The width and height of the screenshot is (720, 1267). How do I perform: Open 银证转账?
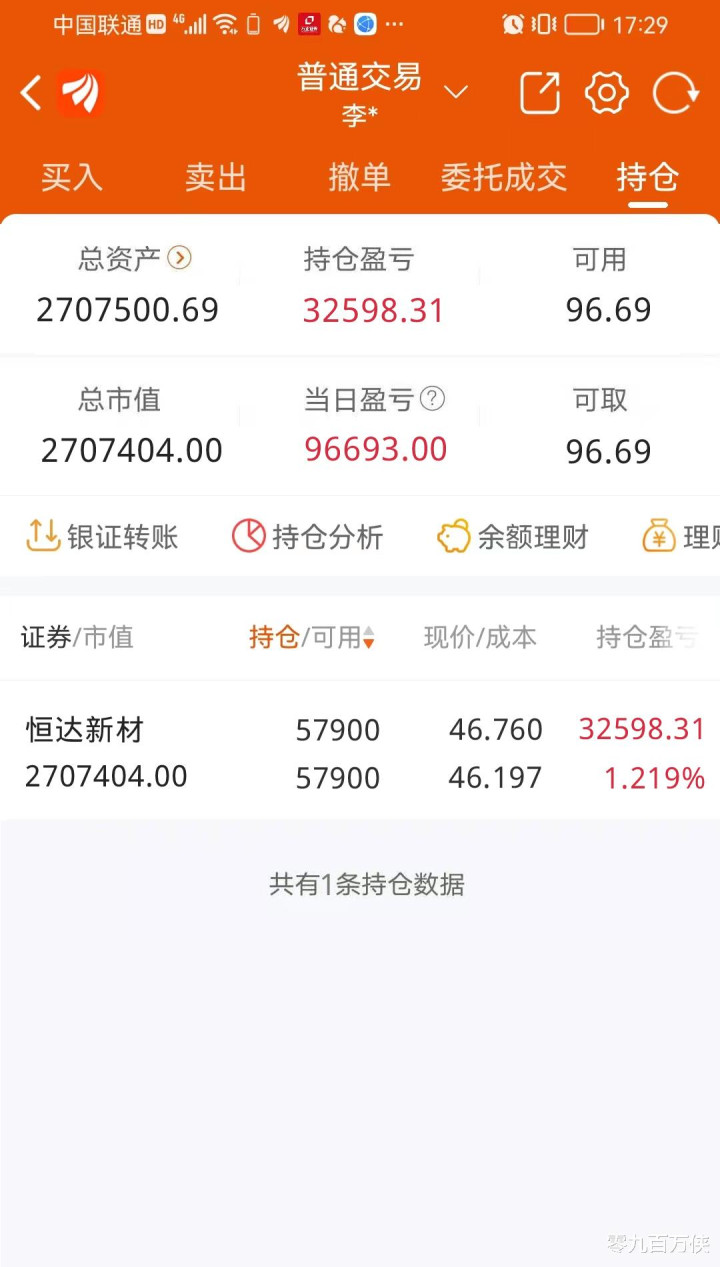102,537
